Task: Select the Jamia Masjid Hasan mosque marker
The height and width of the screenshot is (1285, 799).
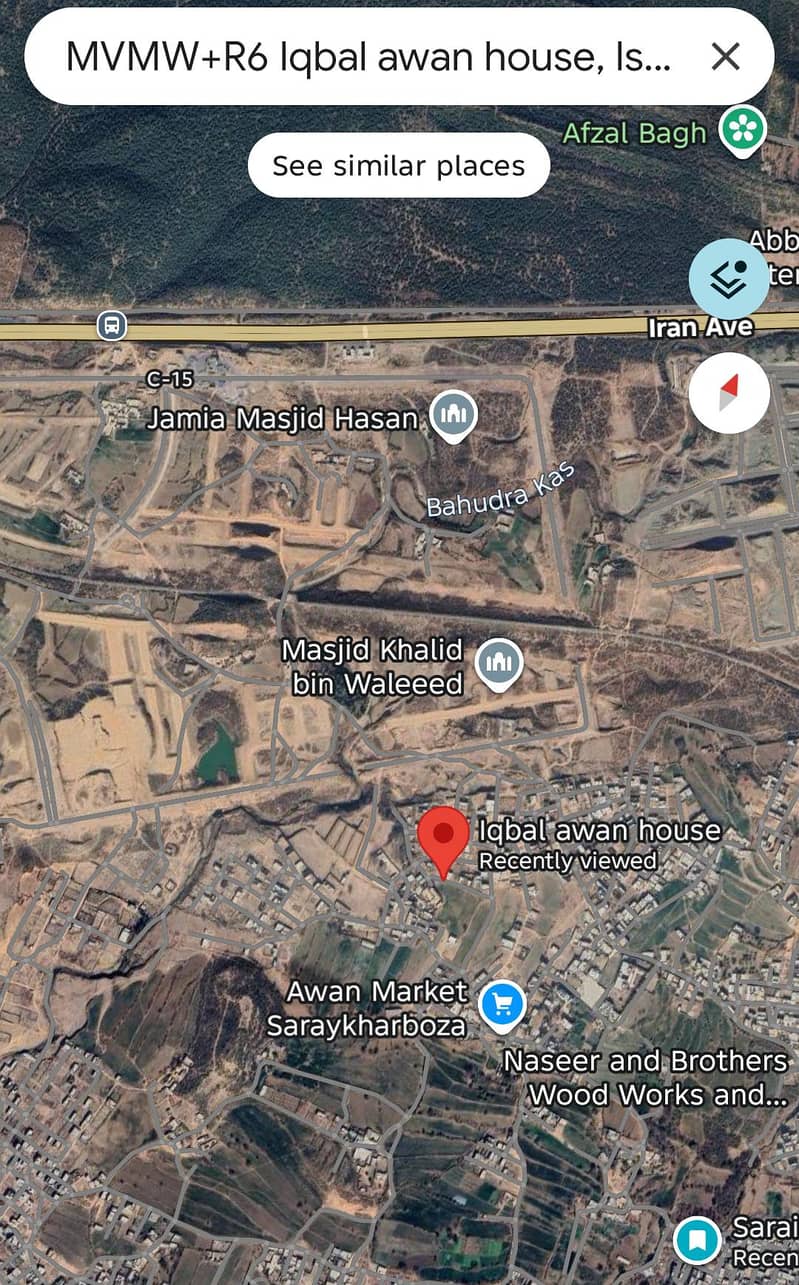Action: pyautogui.click(x=452, y=413)
